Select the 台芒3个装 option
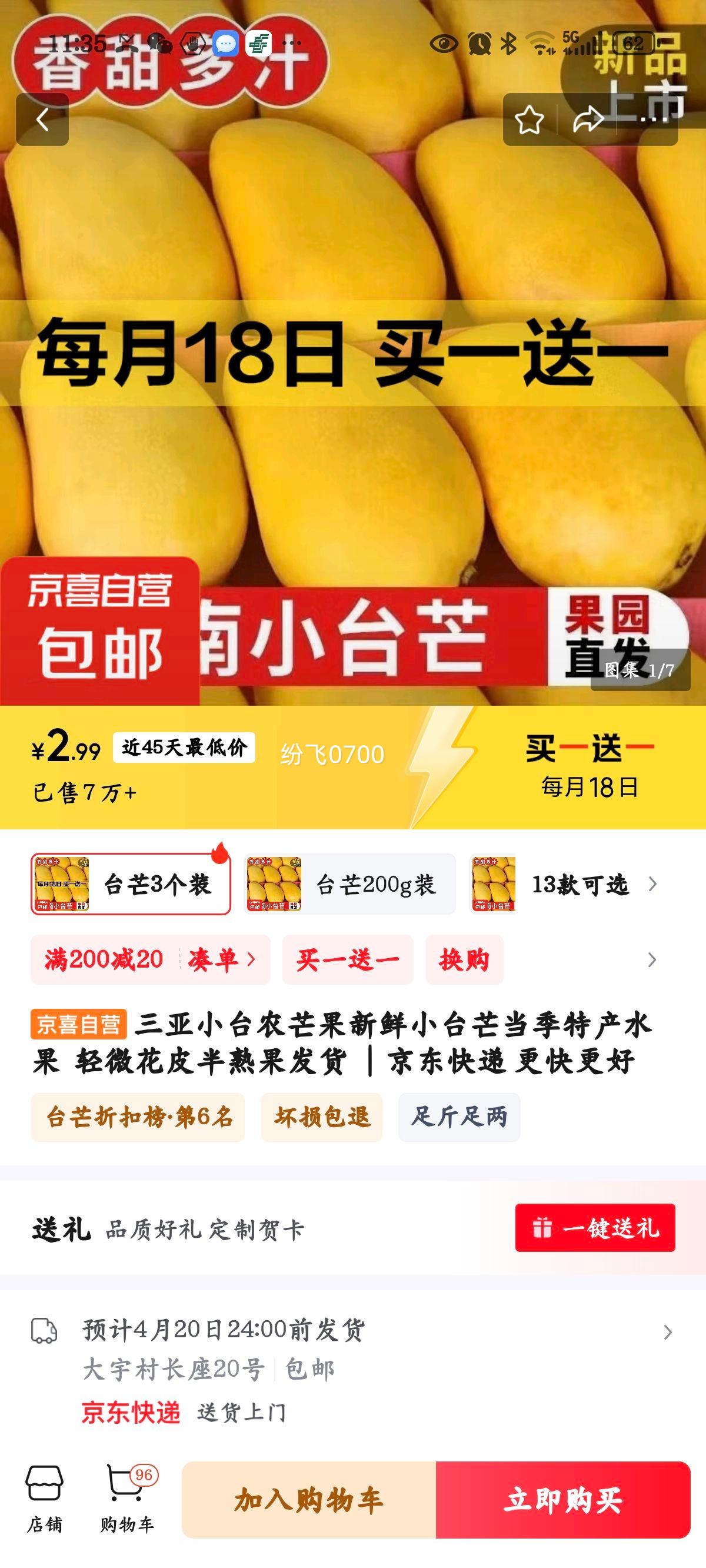This screenshot has width=706, height=1568. [131, 884]
